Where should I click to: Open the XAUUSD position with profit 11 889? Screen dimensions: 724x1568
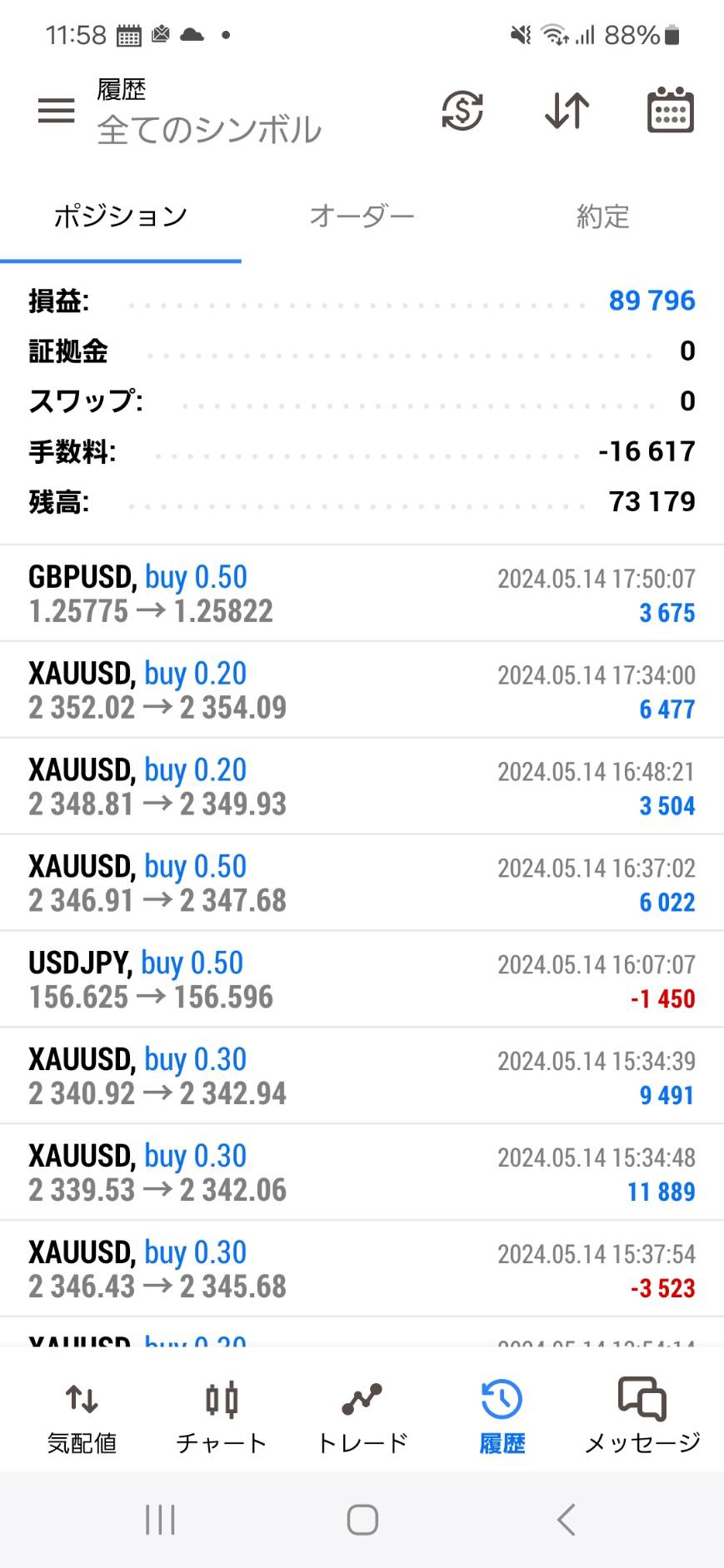pyautogui.click(x=362, y=1173)
